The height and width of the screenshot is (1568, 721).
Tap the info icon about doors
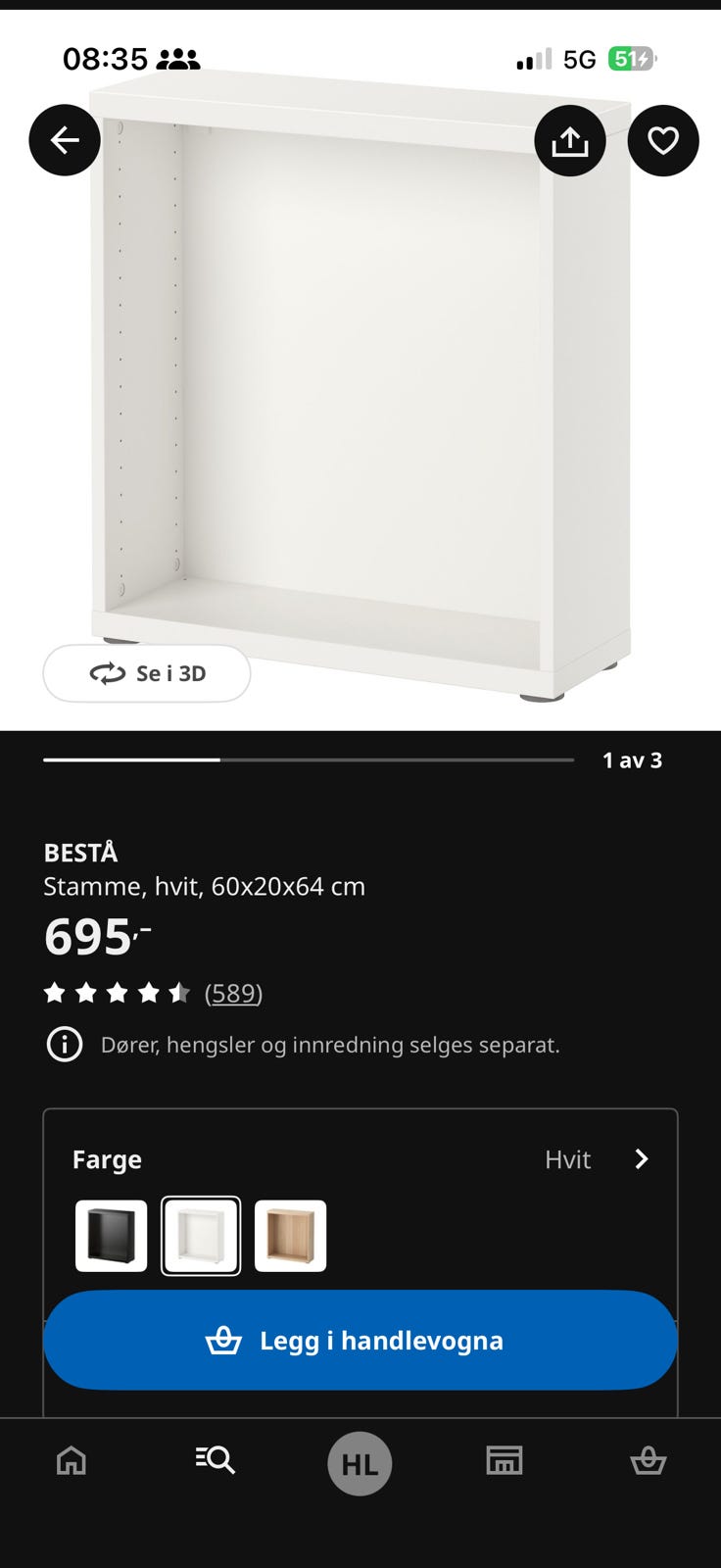[65, 1045]
